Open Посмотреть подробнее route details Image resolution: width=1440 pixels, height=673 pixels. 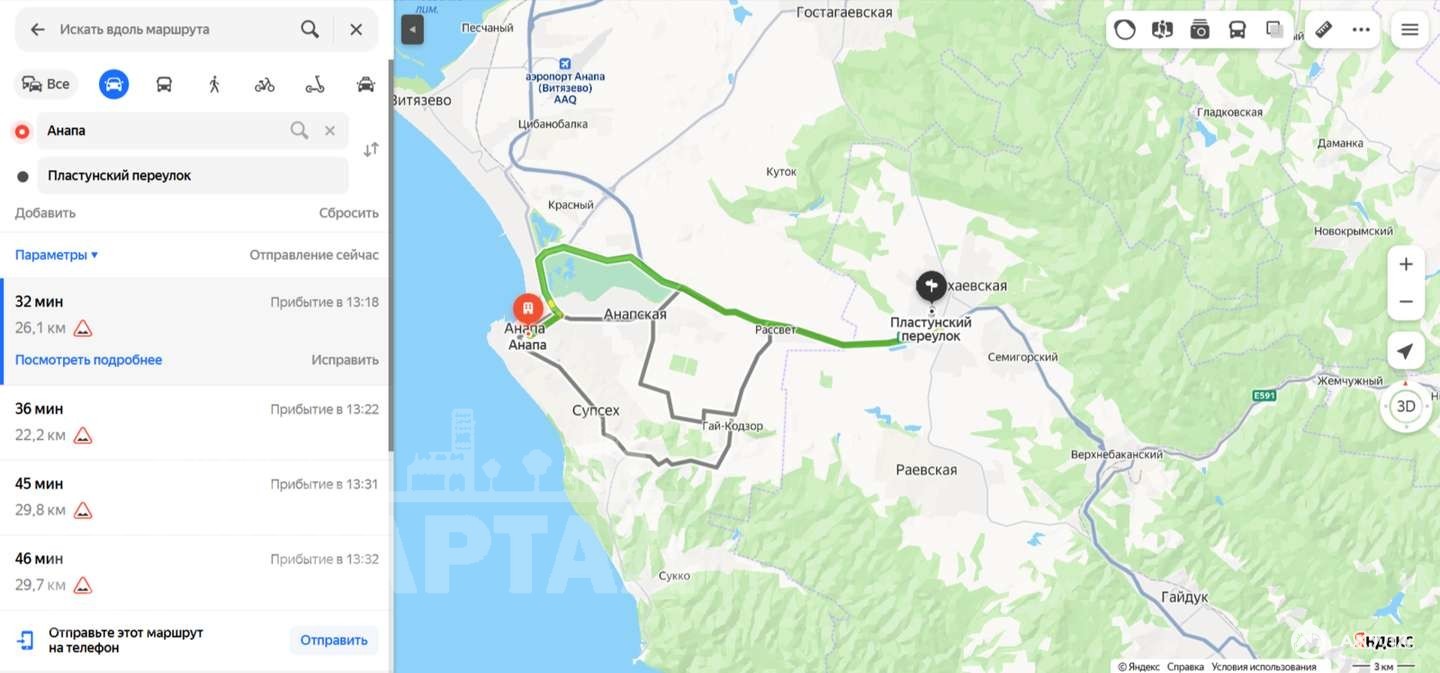coord(88,360)
